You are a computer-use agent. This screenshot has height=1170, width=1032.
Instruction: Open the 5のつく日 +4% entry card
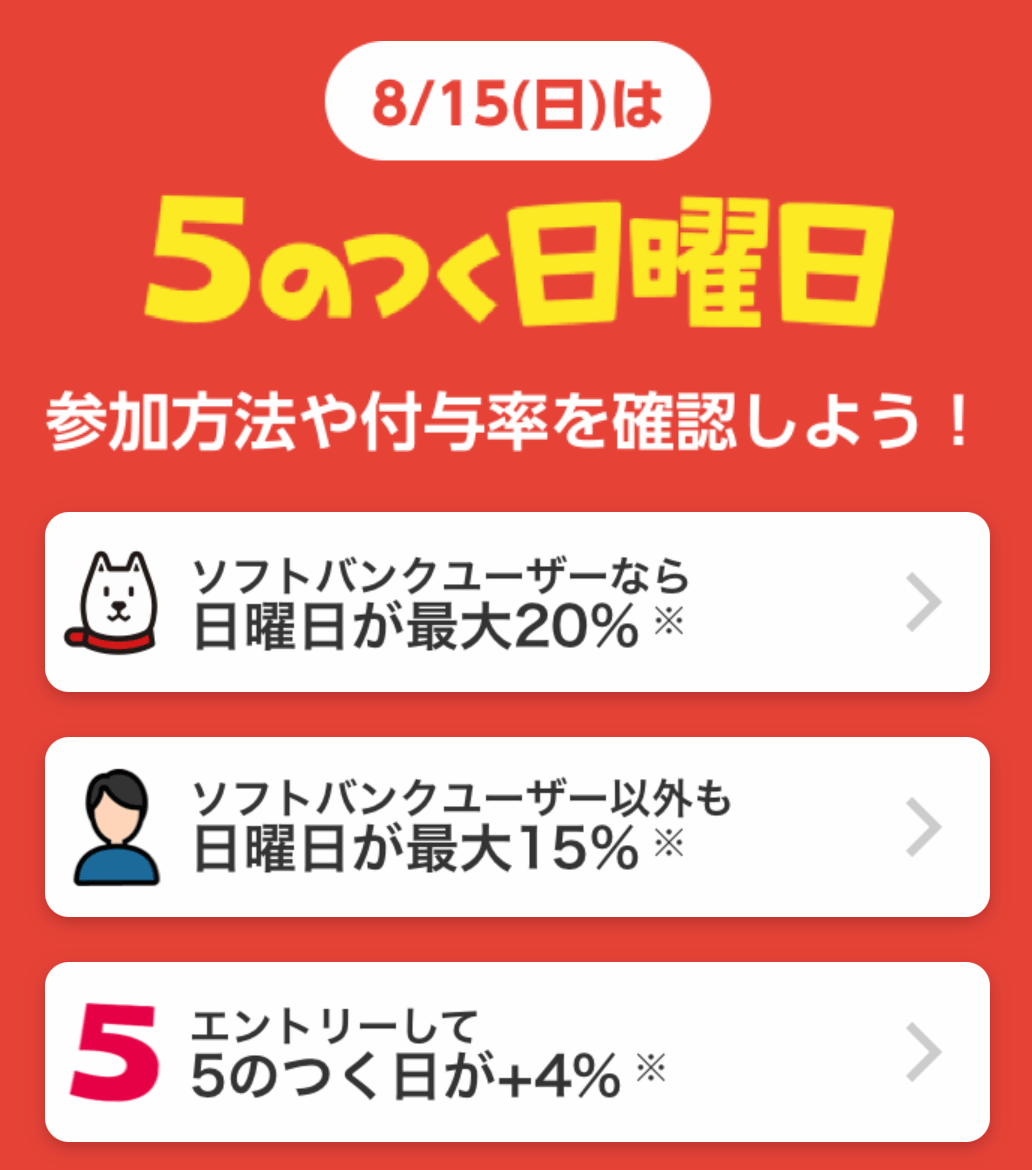516,1052
